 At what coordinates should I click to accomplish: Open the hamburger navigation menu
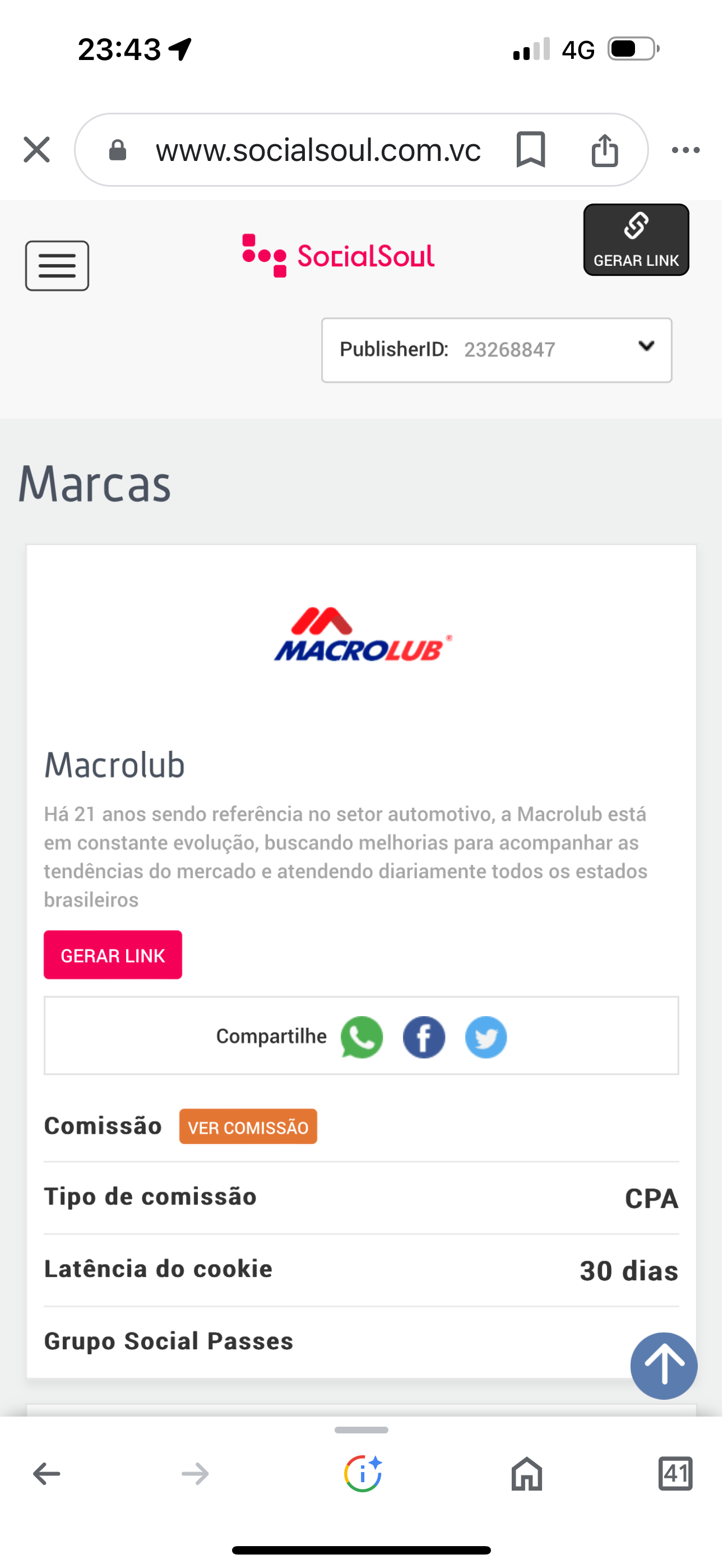click(57, 266)
